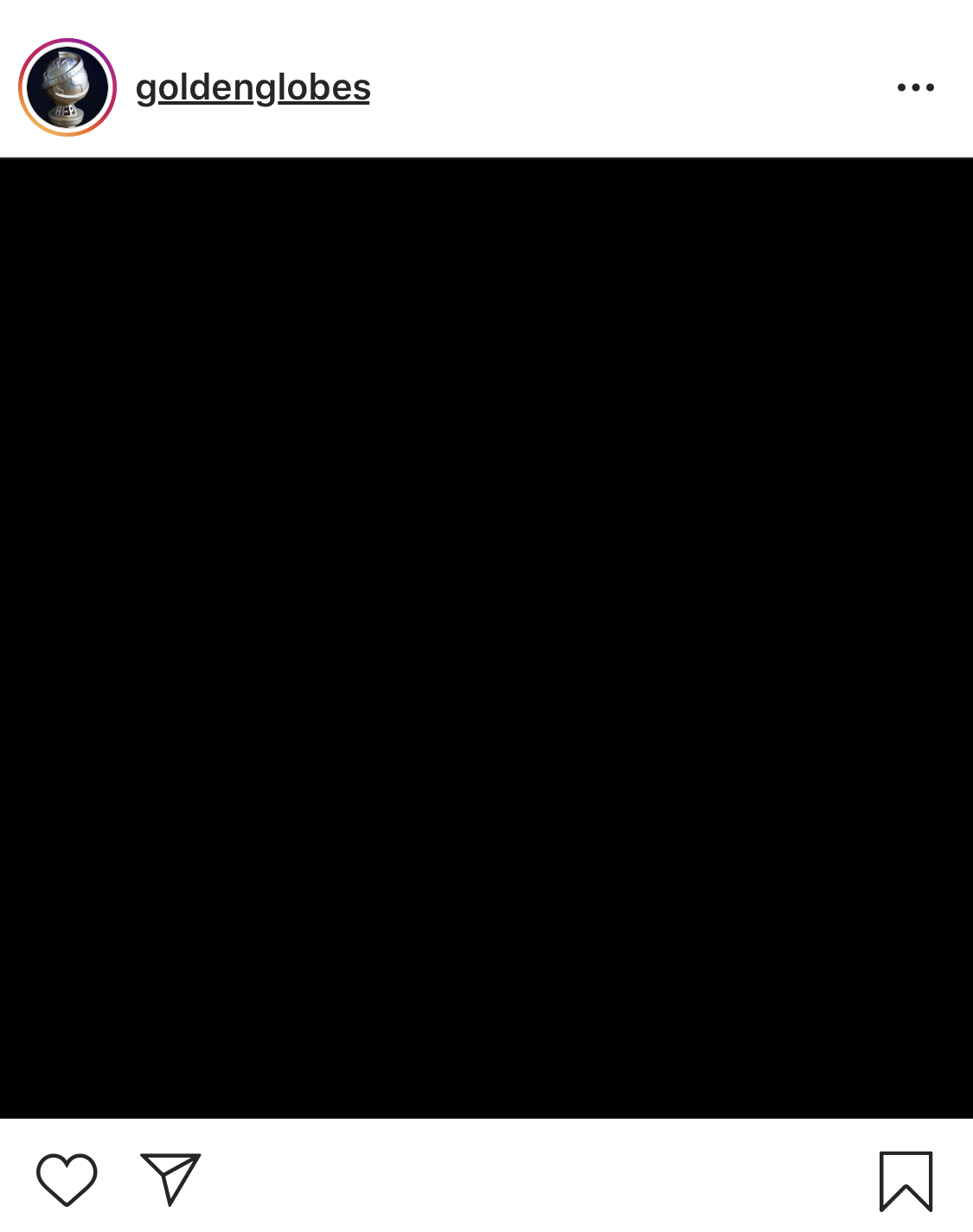The width and height of the screenshot is (973, 1232).
Task: Share the post via paper plane icon
Action: click(x=170, y=1178)
